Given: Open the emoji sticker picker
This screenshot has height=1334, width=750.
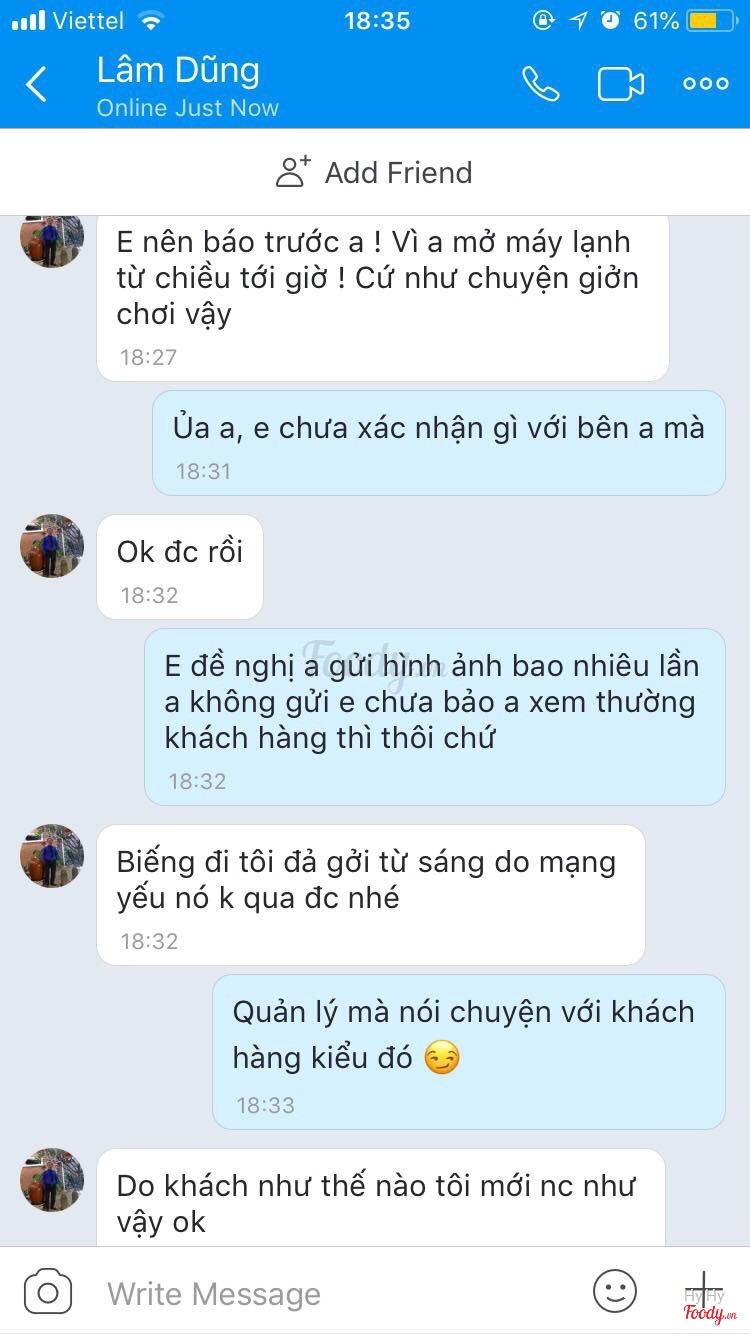Looking at the screenshot, I should tap(614, 1291).
